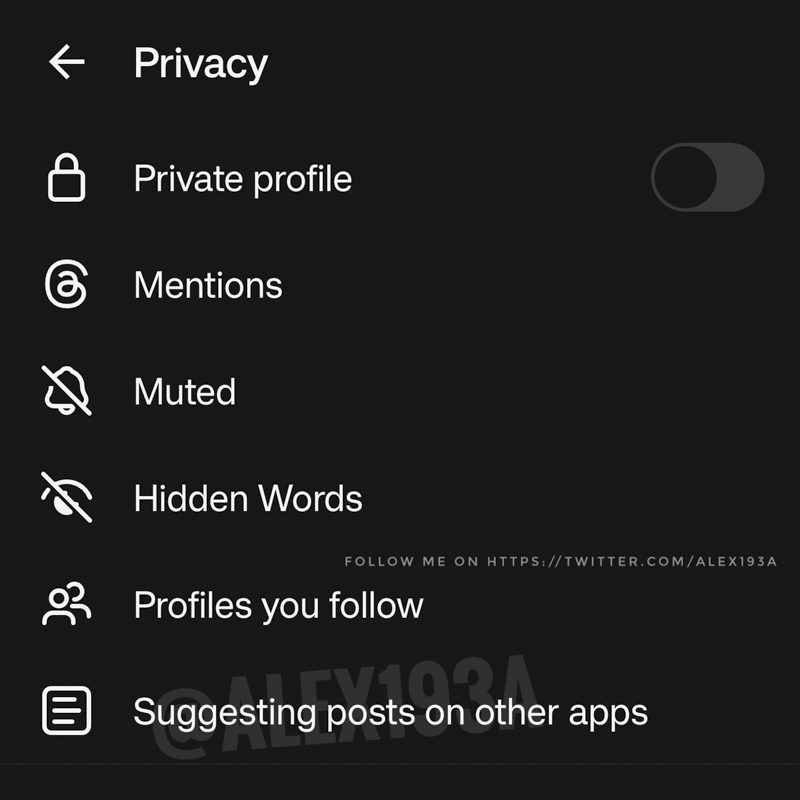The image size is (800, 800).
Task: Toggle the Private profile switch
Action: pos(707,178)
